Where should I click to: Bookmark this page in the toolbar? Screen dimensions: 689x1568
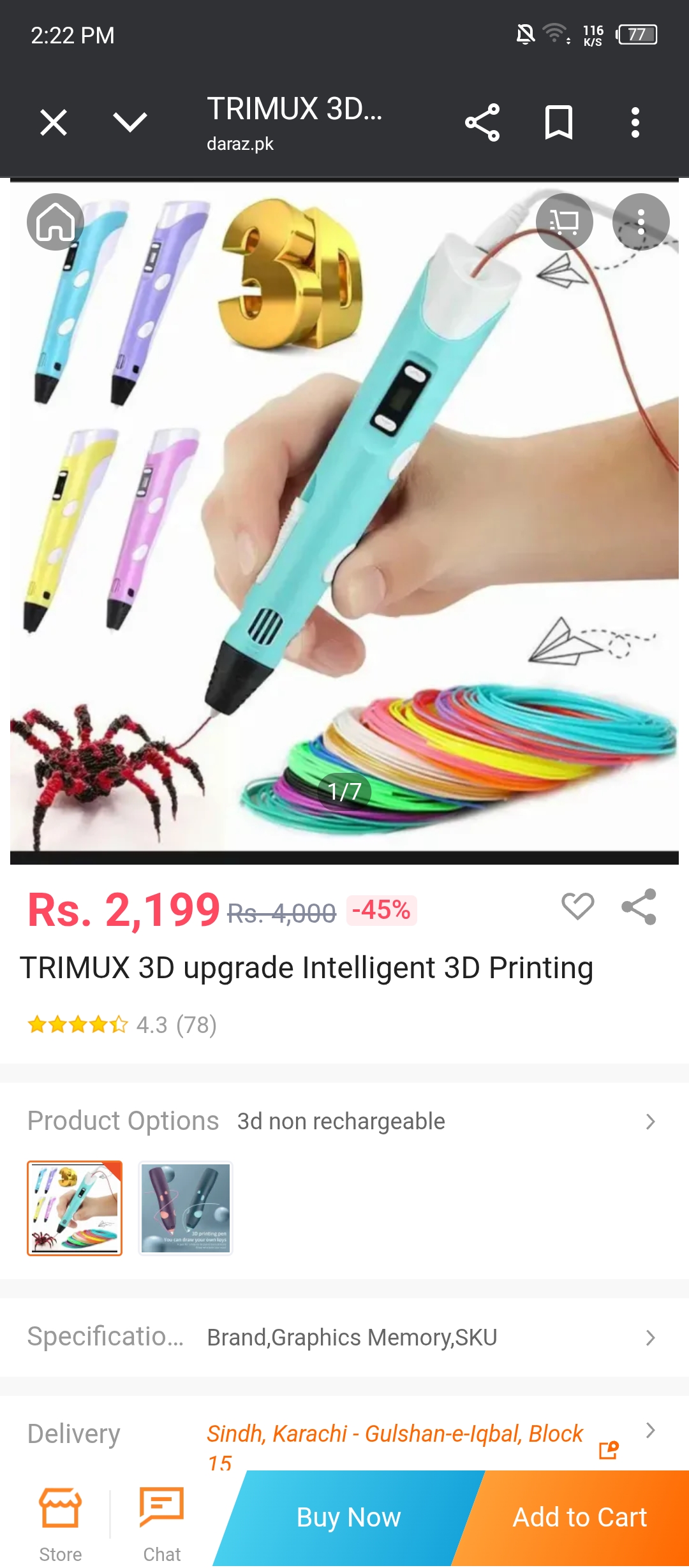click(x=558, y=122)
